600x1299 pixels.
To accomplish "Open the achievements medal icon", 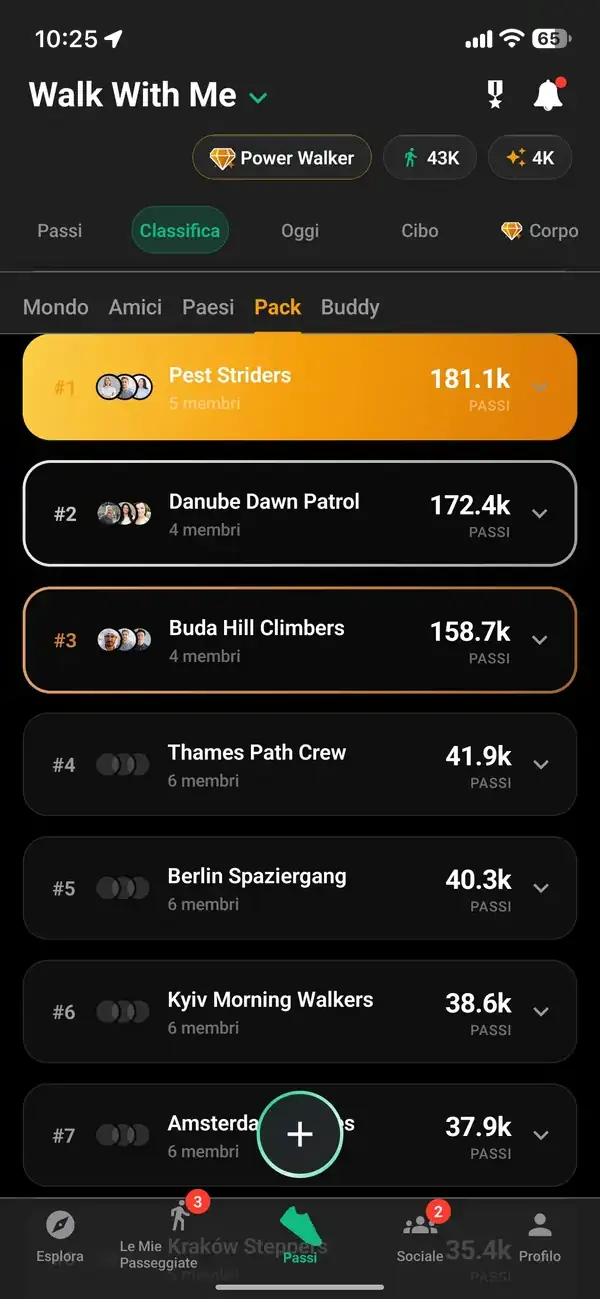I will pos(494,95).
